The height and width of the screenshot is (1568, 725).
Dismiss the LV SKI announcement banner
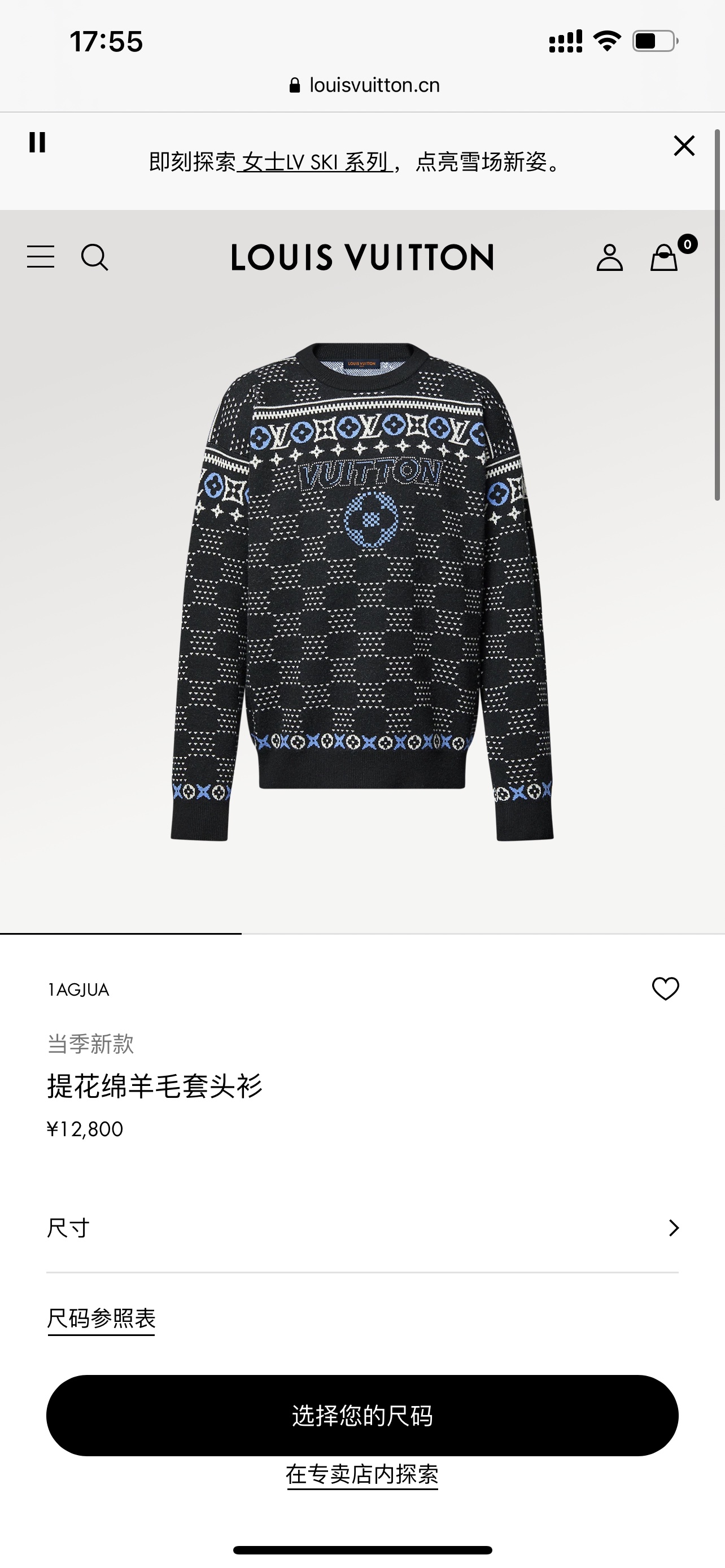pyautogui.click(x=684, y=146)
